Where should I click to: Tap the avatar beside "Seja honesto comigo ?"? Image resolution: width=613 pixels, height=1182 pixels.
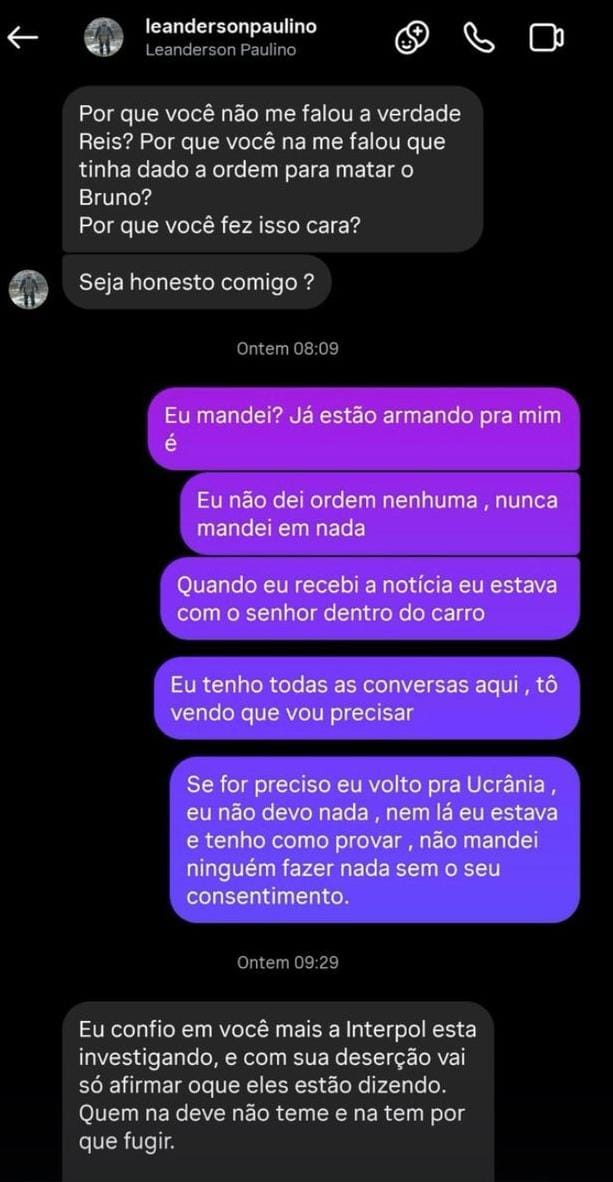point(28,290)
